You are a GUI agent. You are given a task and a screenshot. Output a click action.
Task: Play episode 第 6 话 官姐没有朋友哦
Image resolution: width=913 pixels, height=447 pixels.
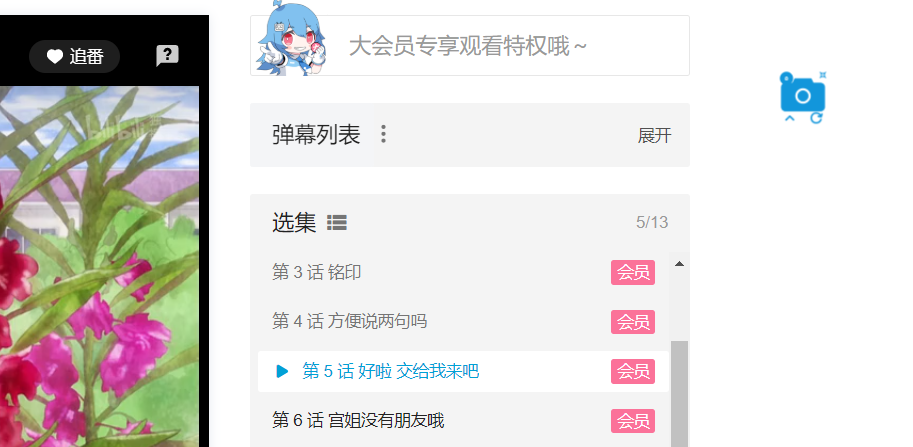click(358, 420)
